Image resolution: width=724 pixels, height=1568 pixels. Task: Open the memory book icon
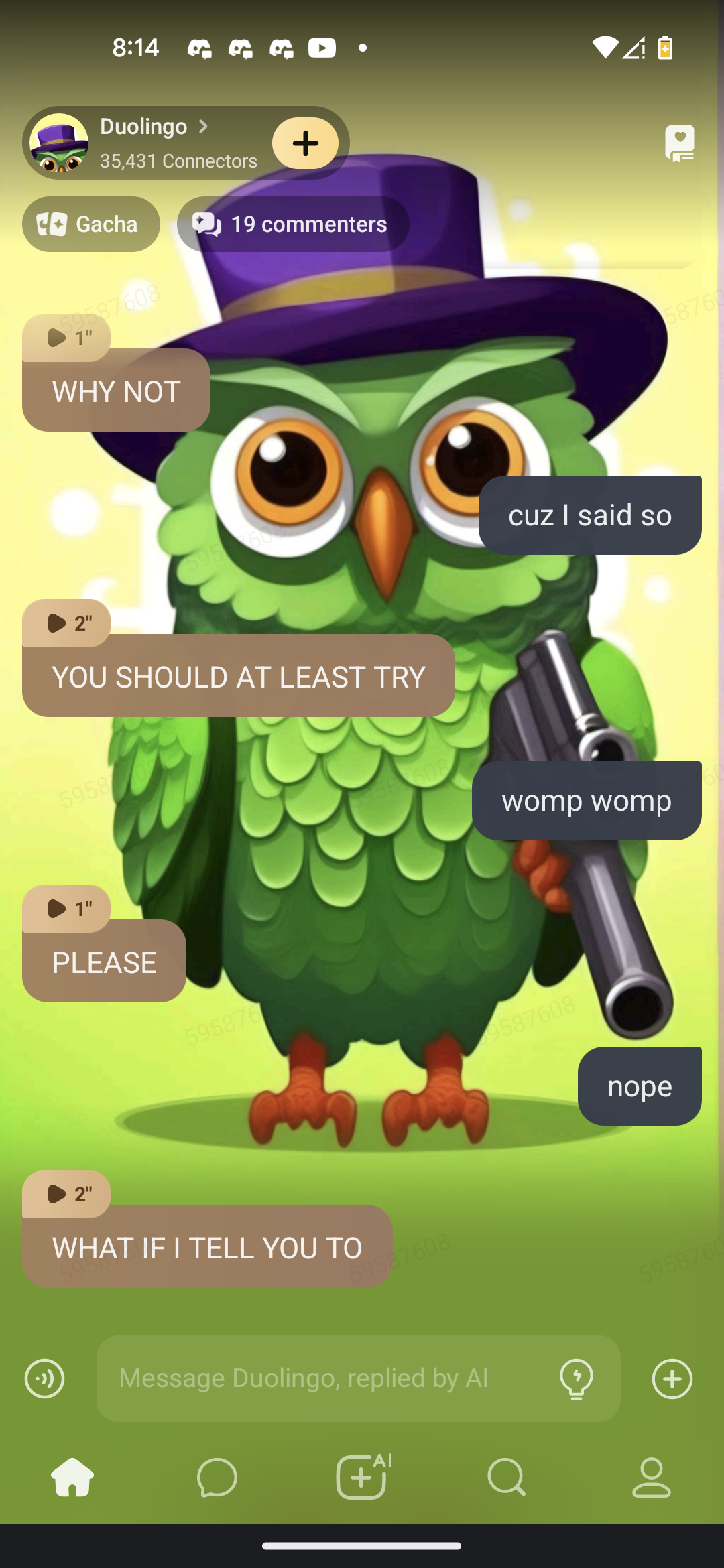[679, 143]
